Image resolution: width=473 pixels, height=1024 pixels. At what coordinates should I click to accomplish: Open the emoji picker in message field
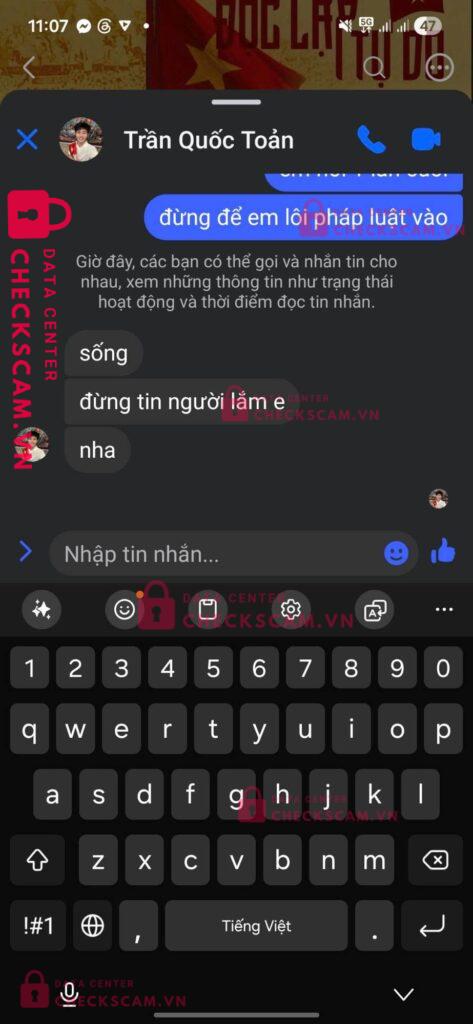396,554
